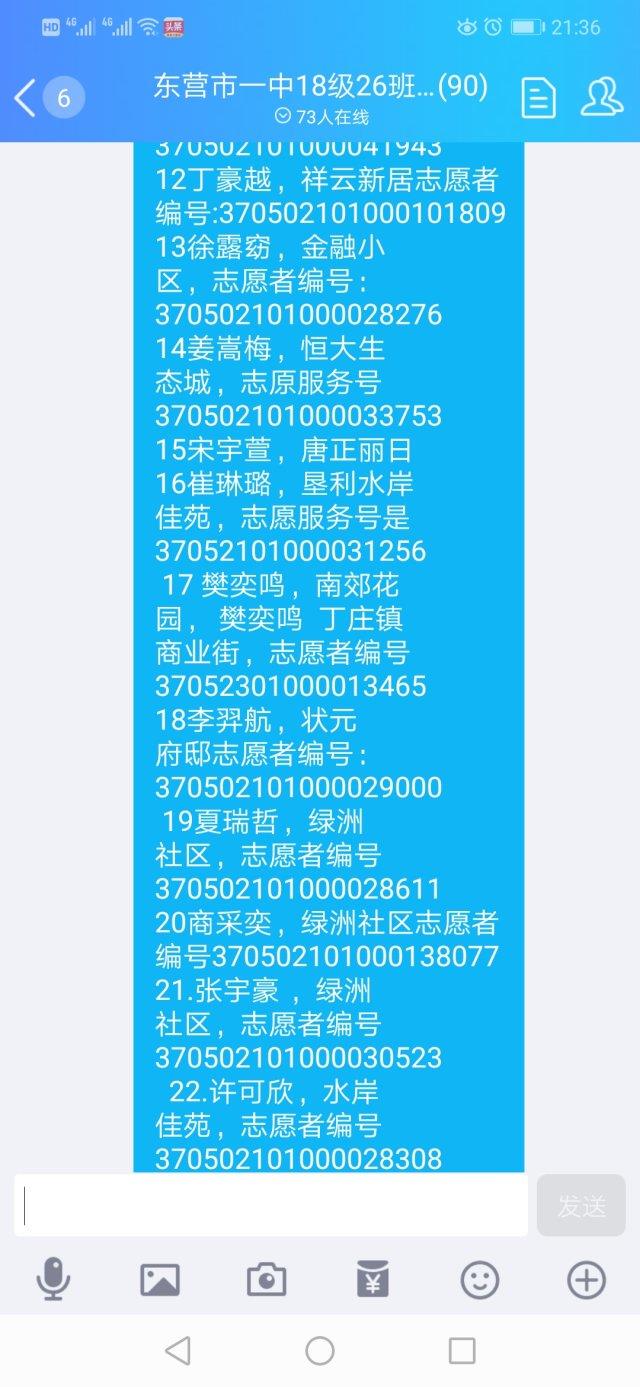Open the red packet option
Viewport: 640px width, 1387px height.
[x=373, y=1279]
